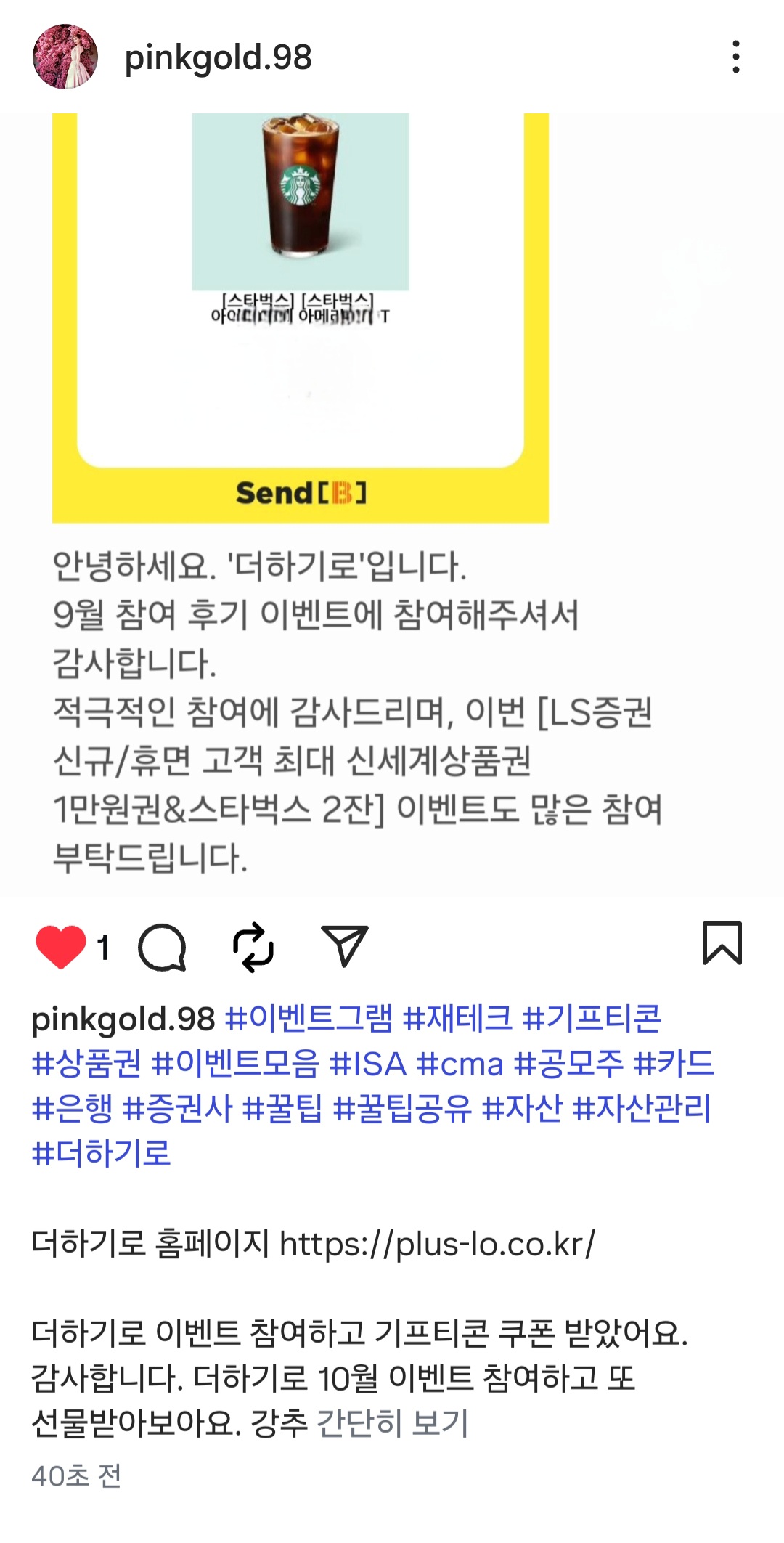
Task: Unlike this post with the red heart
Action: [x=61, y=946]
